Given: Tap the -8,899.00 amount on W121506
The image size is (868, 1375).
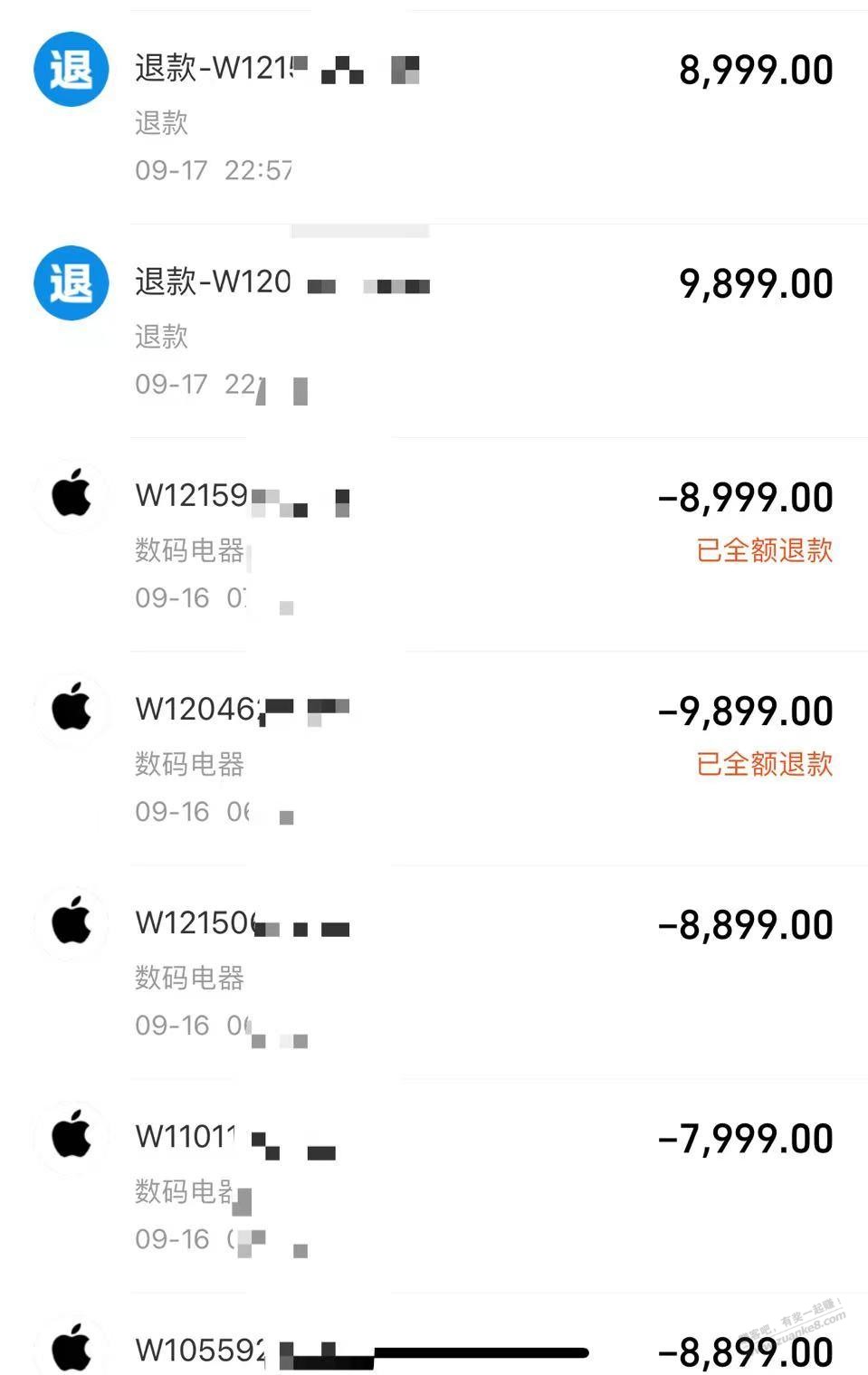Looking at the screenshot, I should click(x=744, y=922).
